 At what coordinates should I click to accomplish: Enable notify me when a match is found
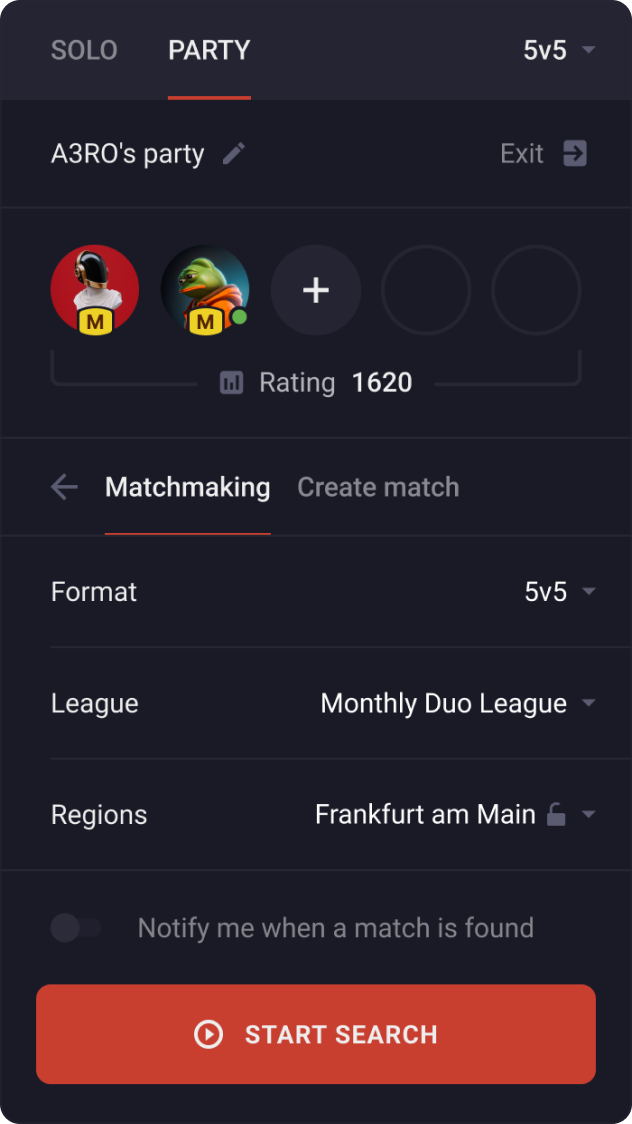tap(76, 928)
